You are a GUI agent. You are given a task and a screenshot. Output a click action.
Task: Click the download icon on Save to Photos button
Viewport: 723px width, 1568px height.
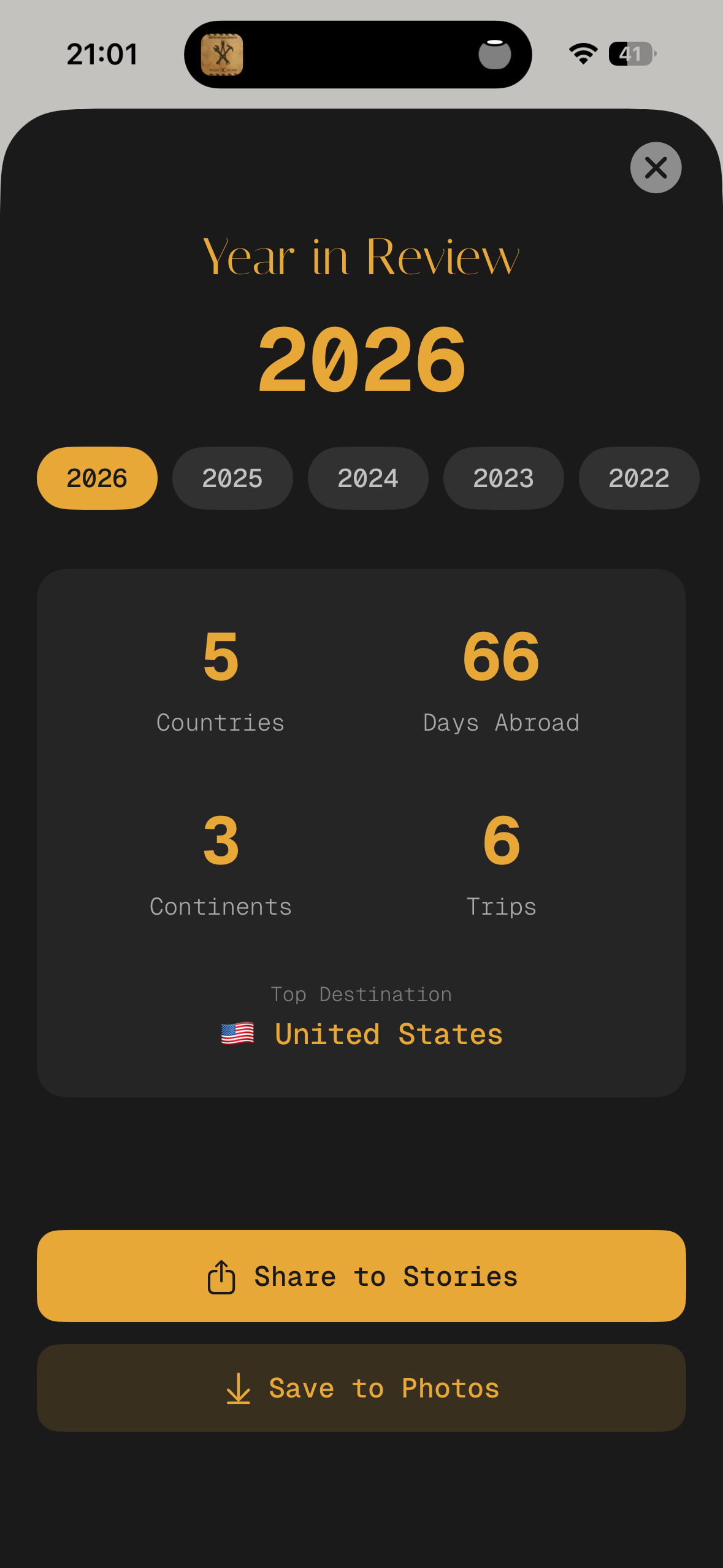pos(239,1388)
